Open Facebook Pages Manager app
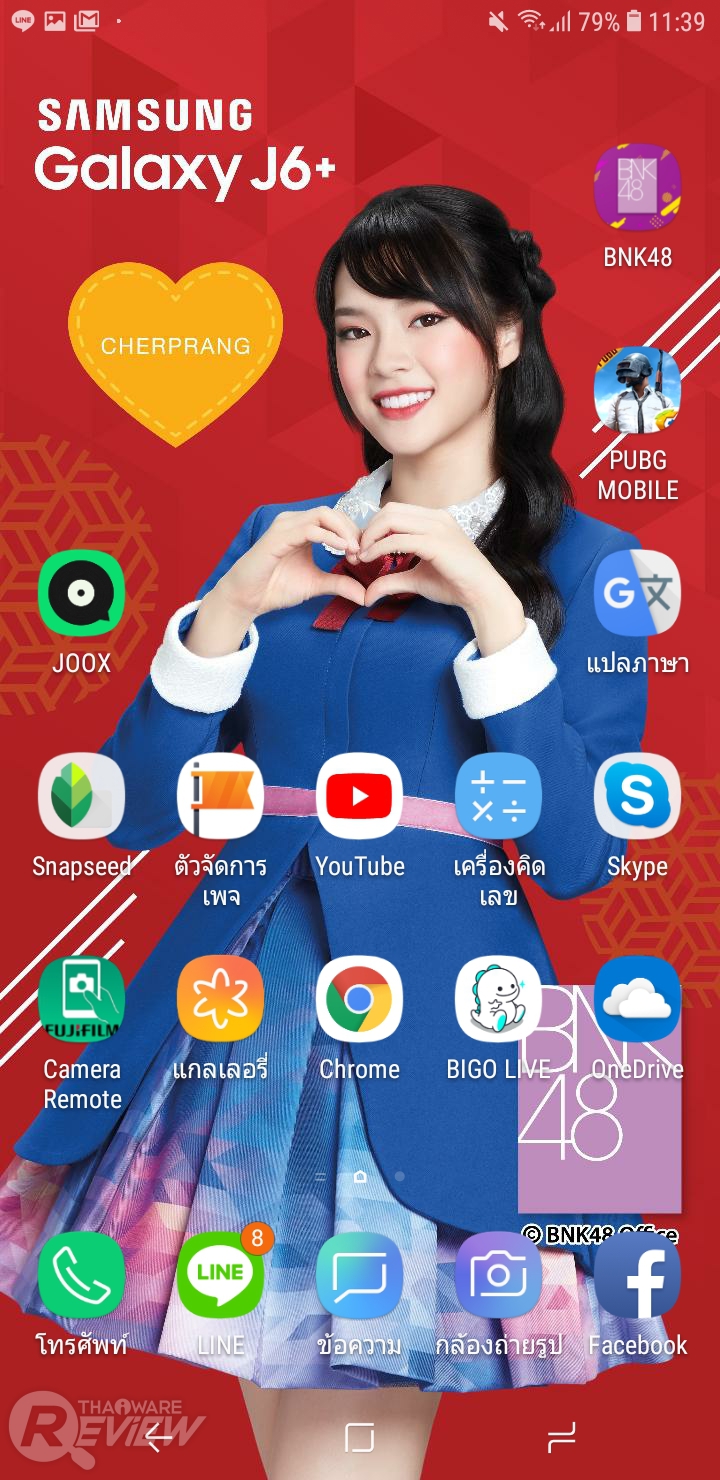Screen dimensions: 720x1480 point(220,796)
